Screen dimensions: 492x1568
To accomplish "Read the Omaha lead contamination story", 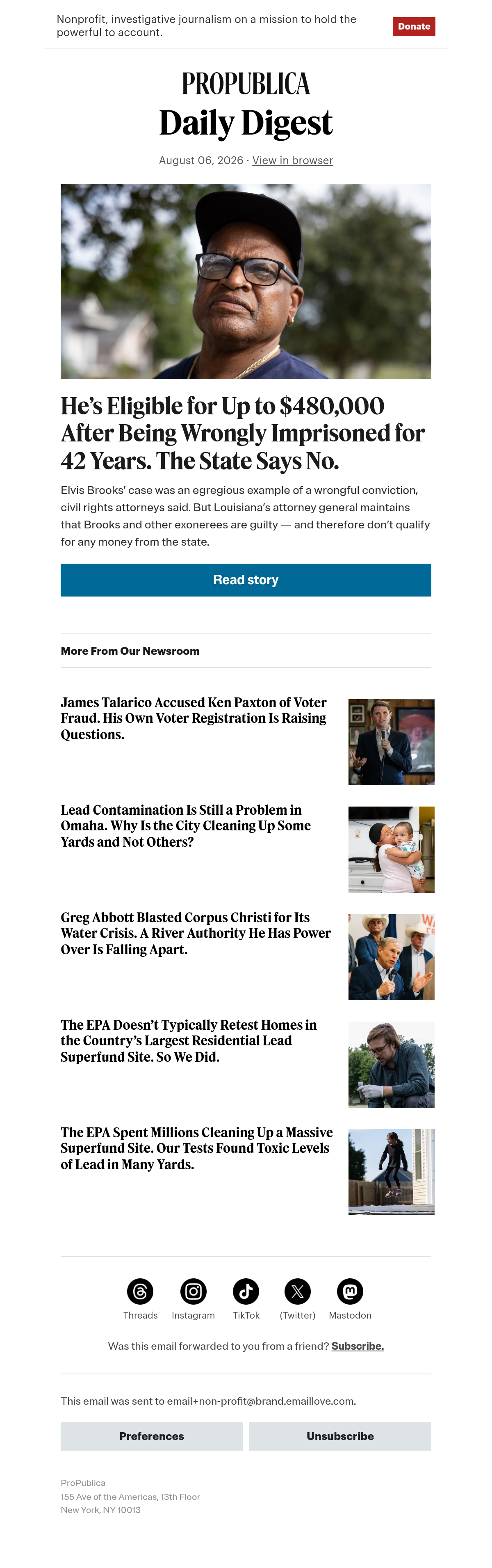I will point(185,826).
